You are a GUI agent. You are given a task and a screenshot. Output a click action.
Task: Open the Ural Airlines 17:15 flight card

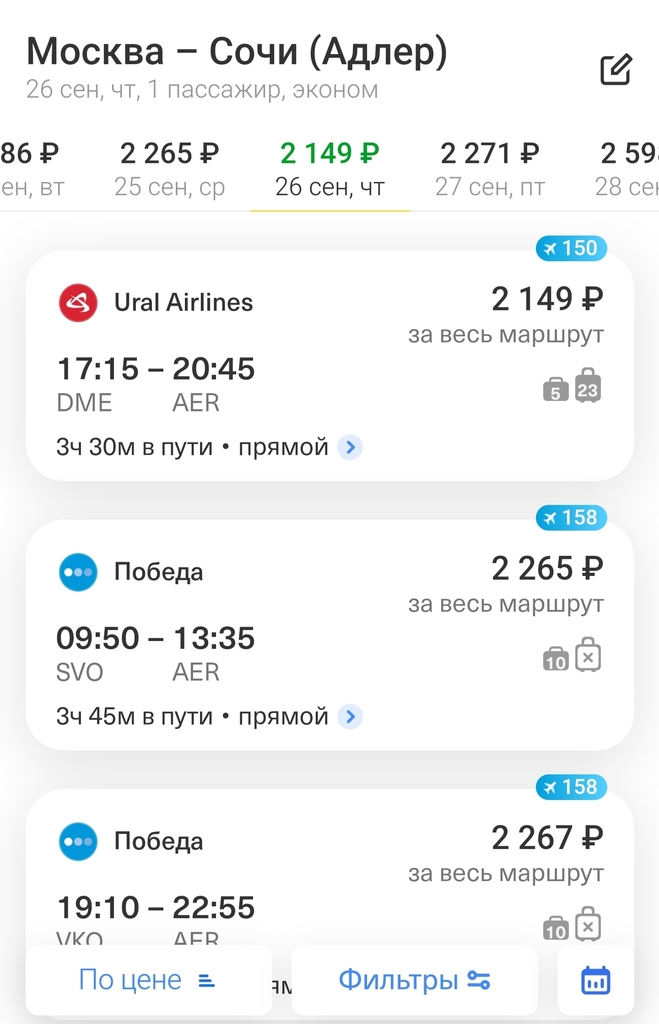click(x=329, y=365)
